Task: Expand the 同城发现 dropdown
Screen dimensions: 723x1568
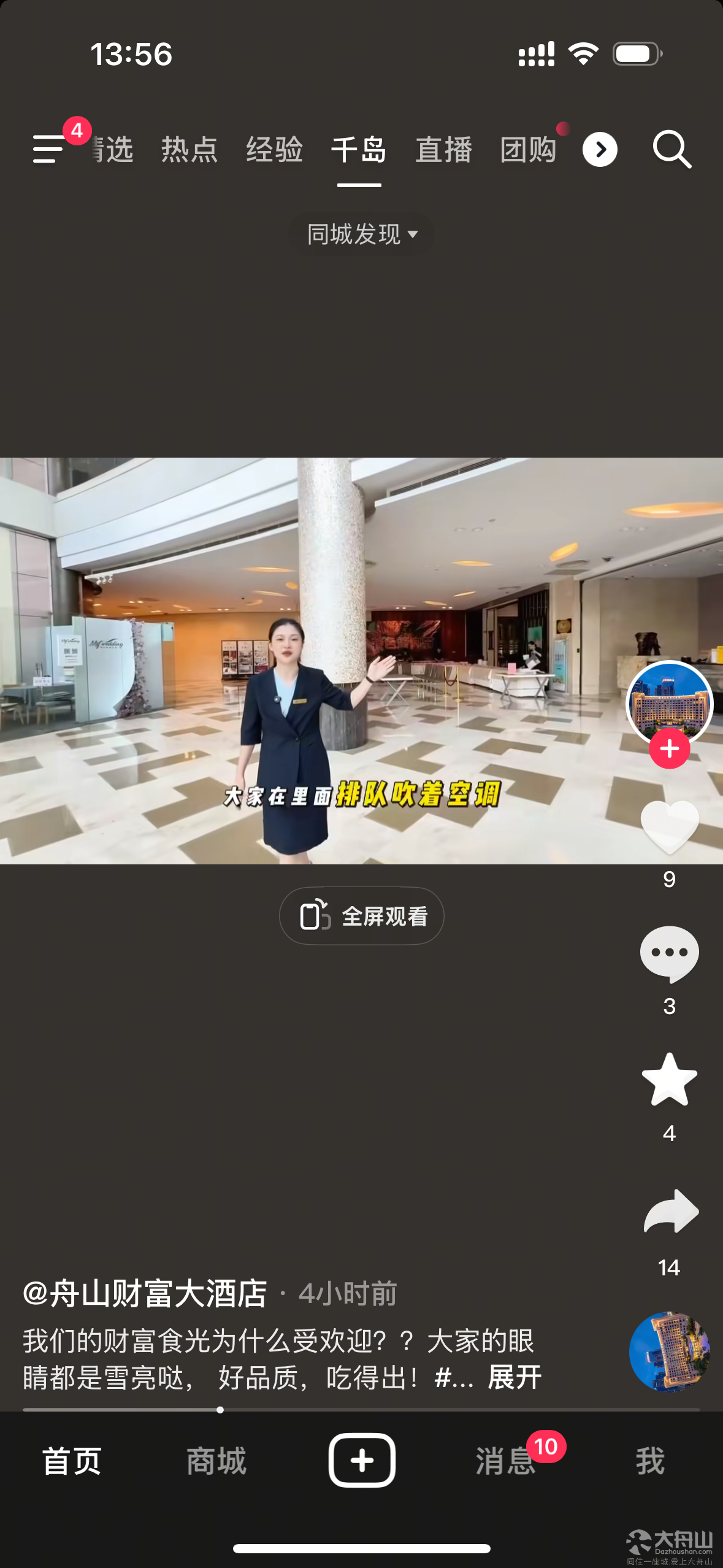Action: pos(362,234)
